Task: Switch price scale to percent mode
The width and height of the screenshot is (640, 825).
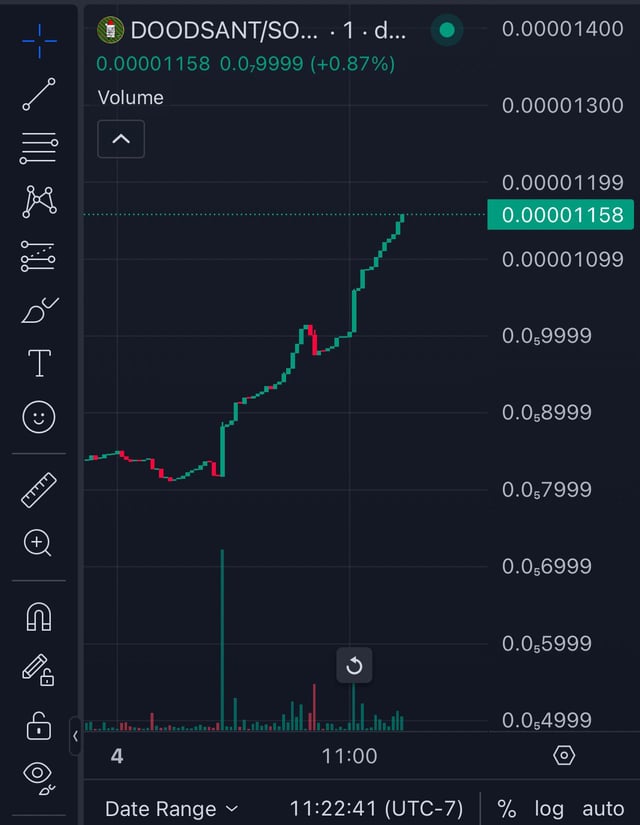Action: pyautogui.click(x=507, y=808)
